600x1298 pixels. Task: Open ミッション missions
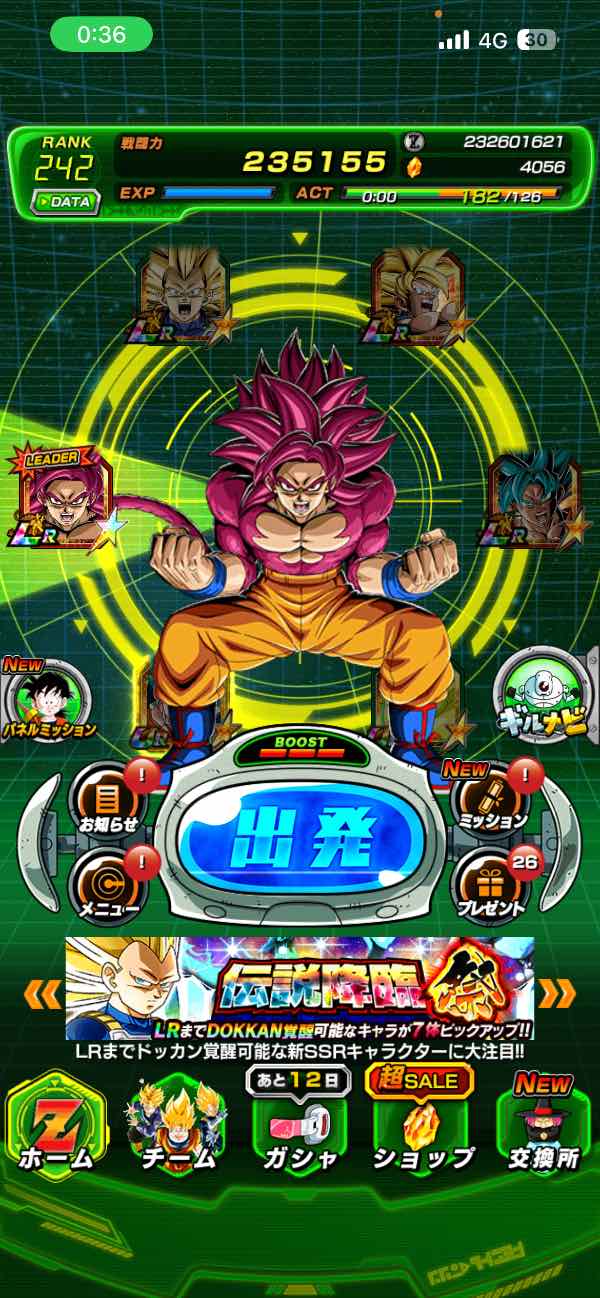click(x=491, y=798)
